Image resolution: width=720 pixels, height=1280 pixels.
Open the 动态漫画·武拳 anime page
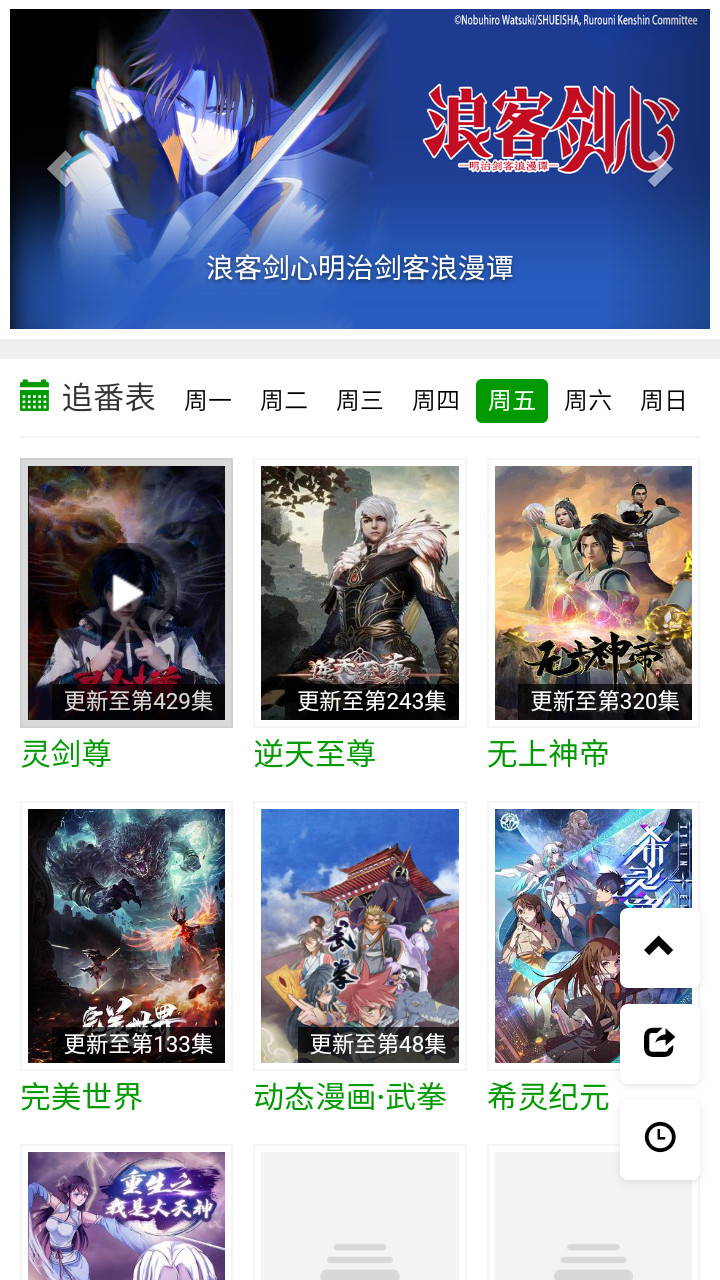(350, 1098)
